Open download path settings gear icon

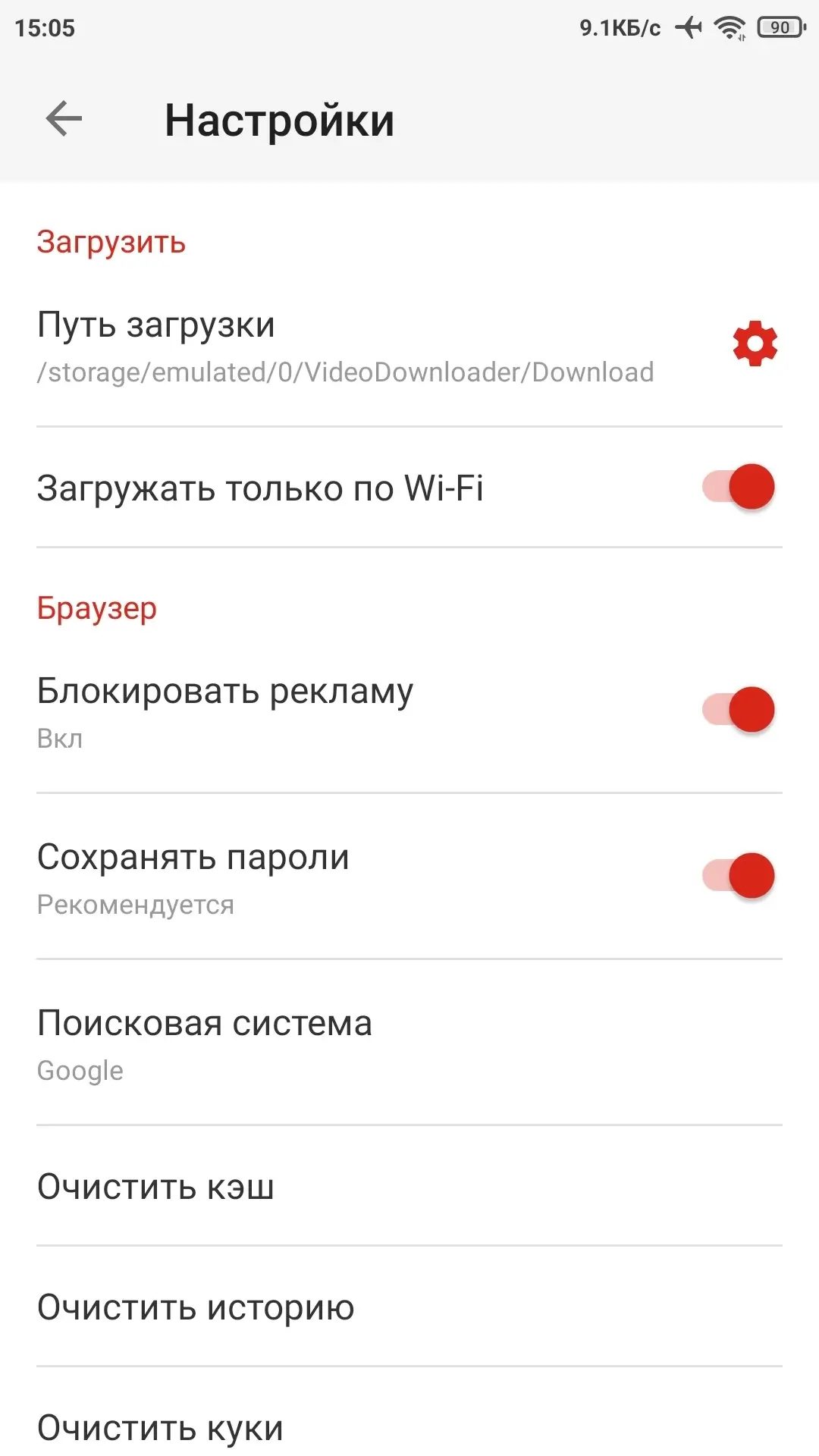(x=755, y=344)
